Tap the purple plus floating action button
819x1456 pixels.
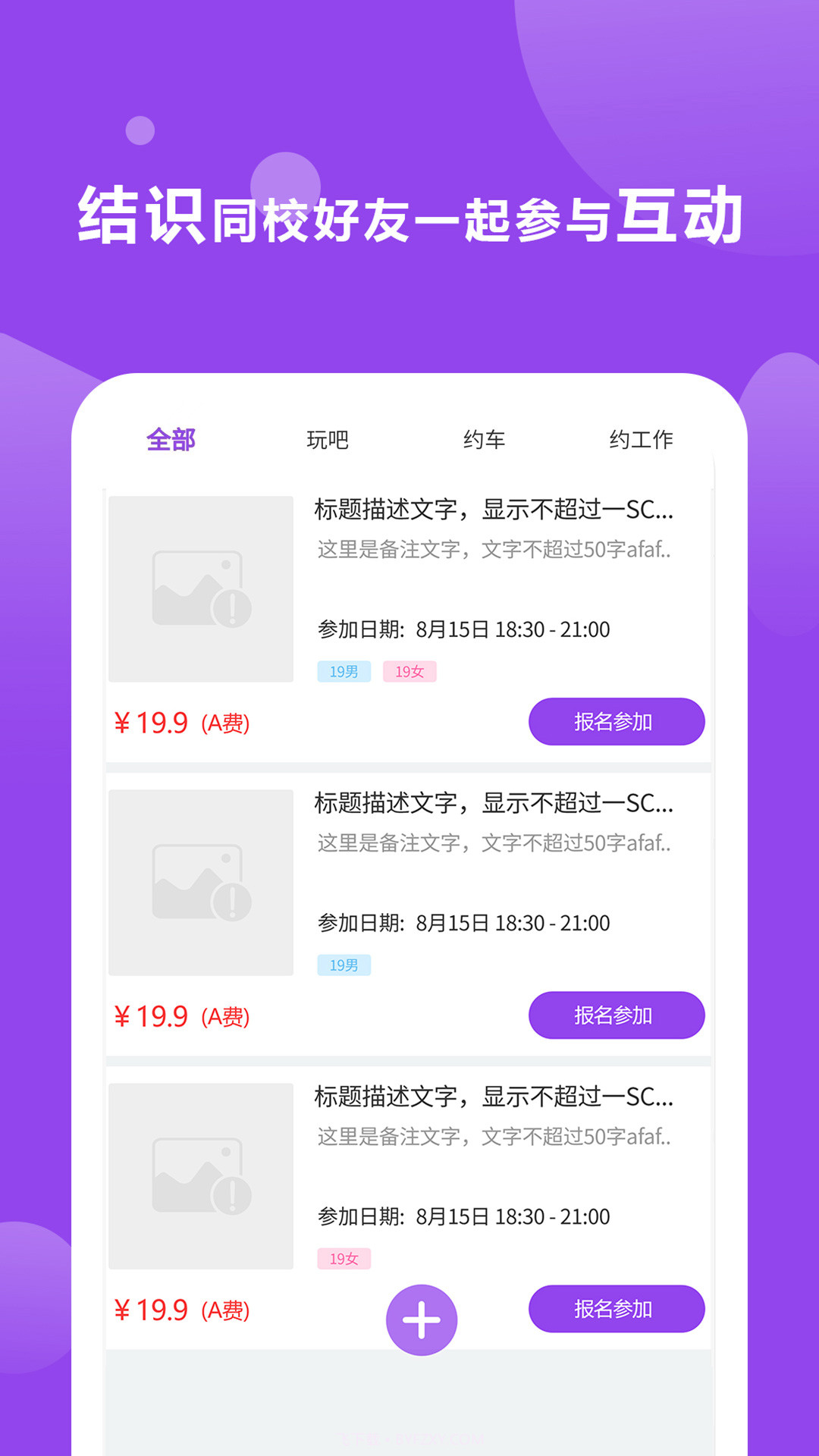pos(420,1318)
